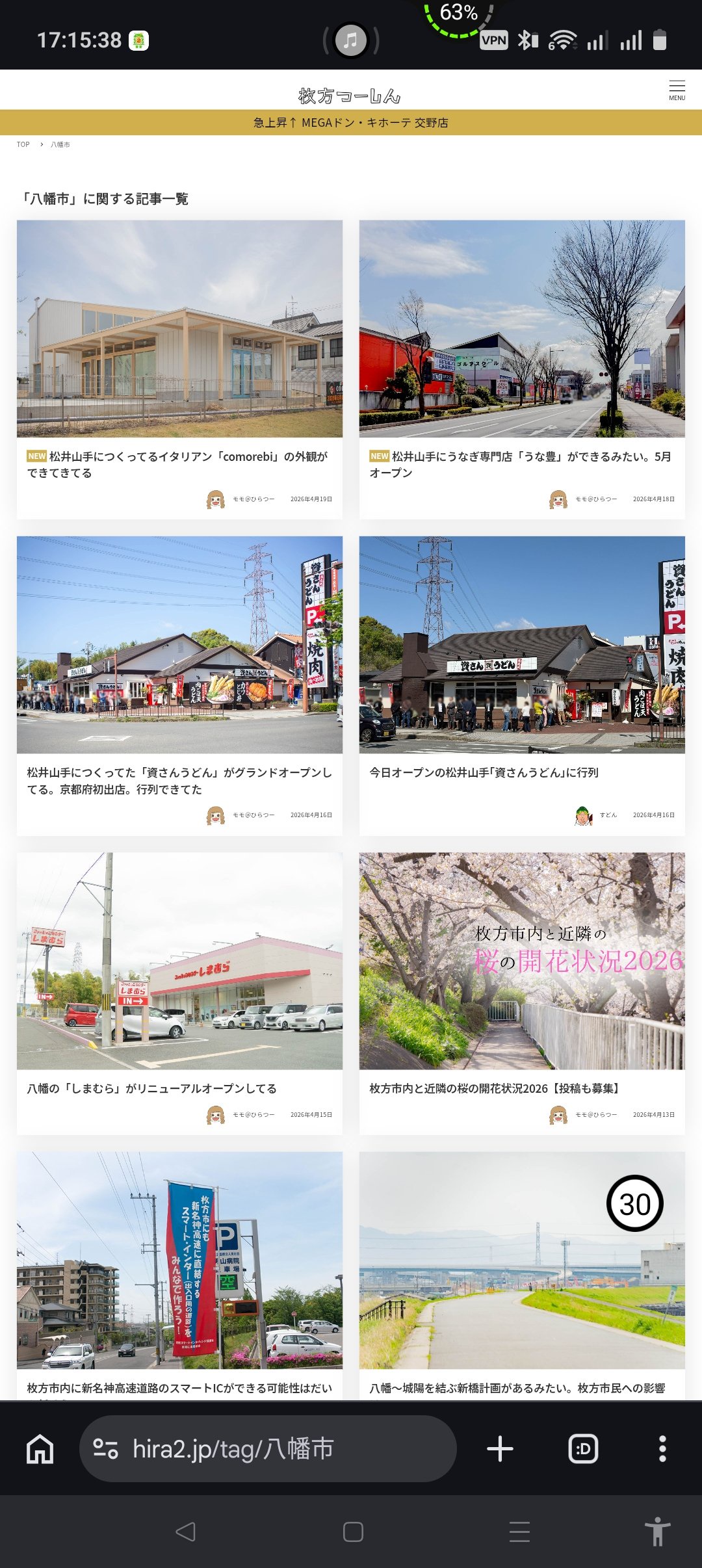
Task: Open a new browser tab
Action: (500, 1449)
